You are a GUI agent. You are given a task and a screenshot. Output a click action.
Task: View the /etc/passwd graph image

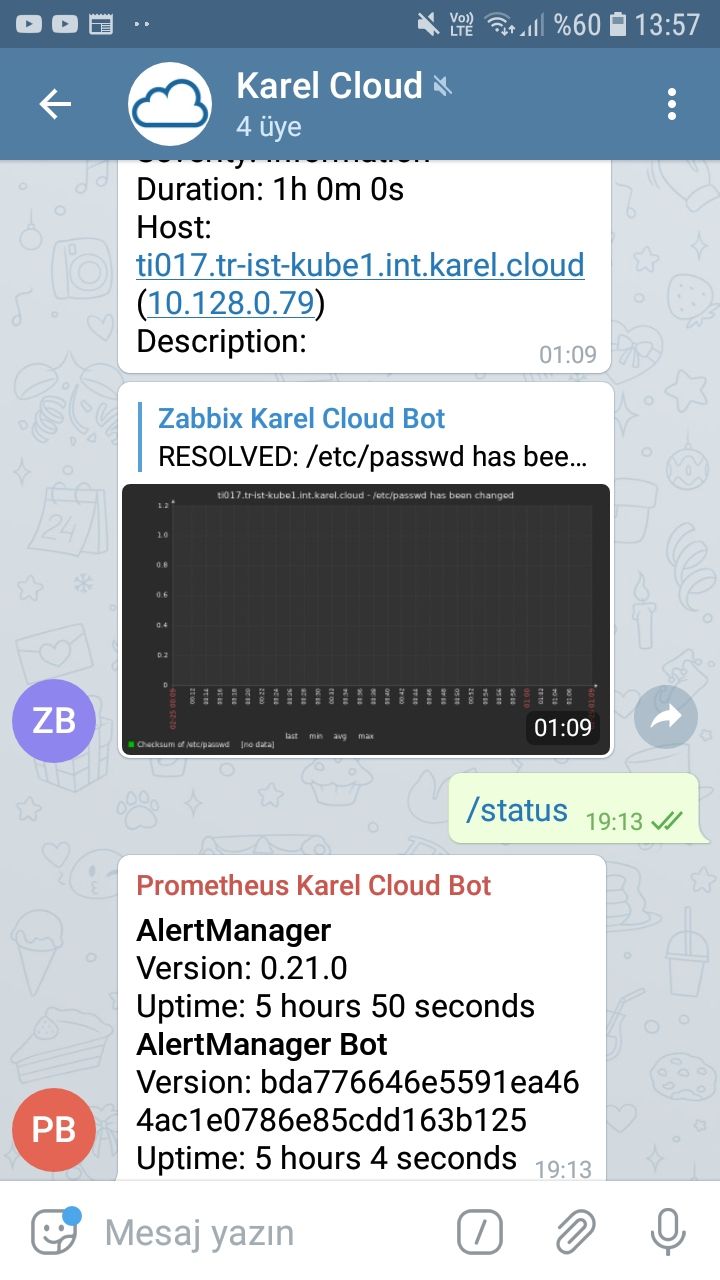click(x=365, y=620)
